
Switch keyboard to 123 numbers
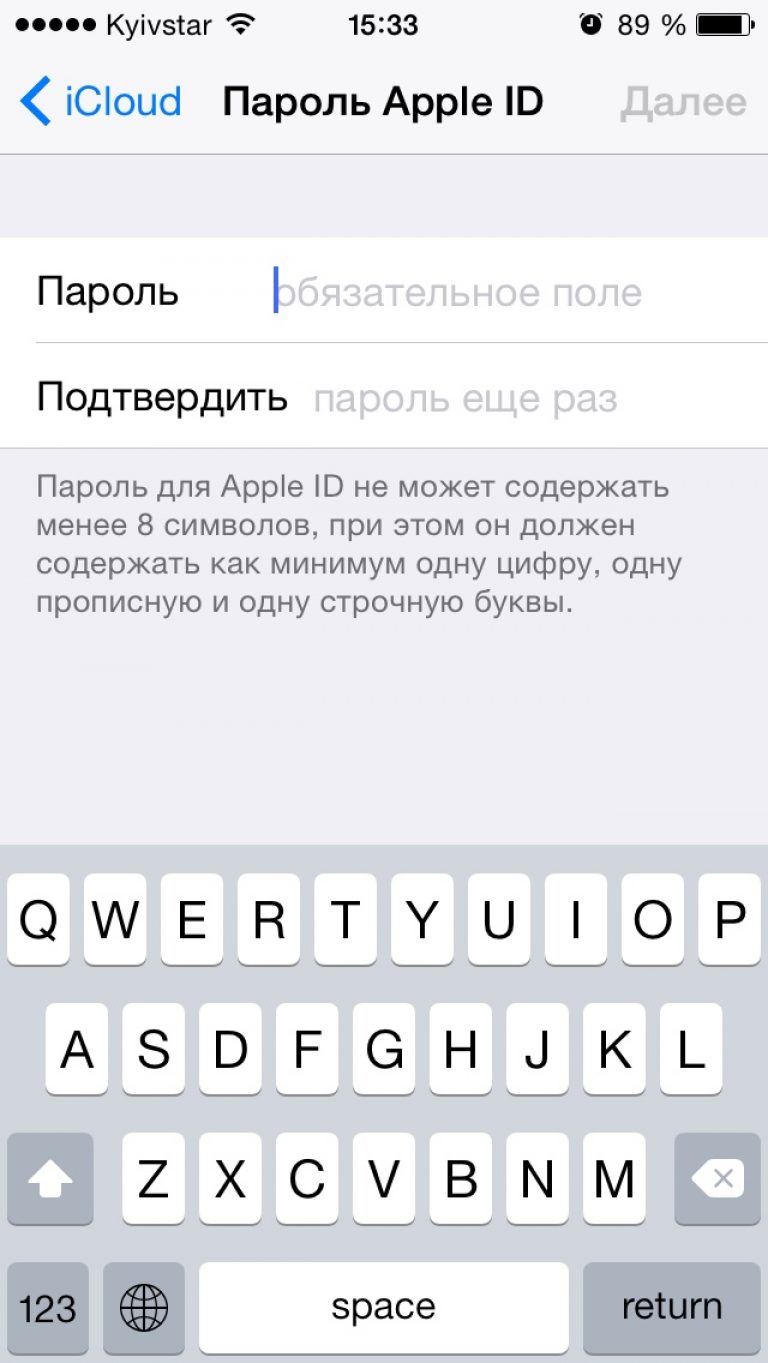47,1307
